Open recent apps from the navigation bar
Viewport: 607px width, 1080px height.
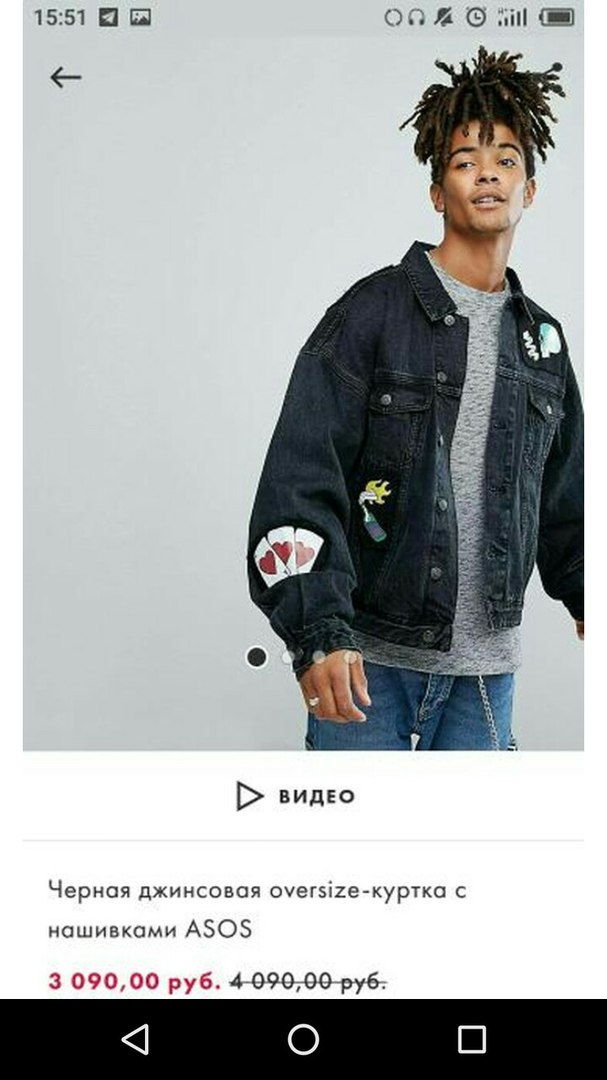tap(472, 1039)
